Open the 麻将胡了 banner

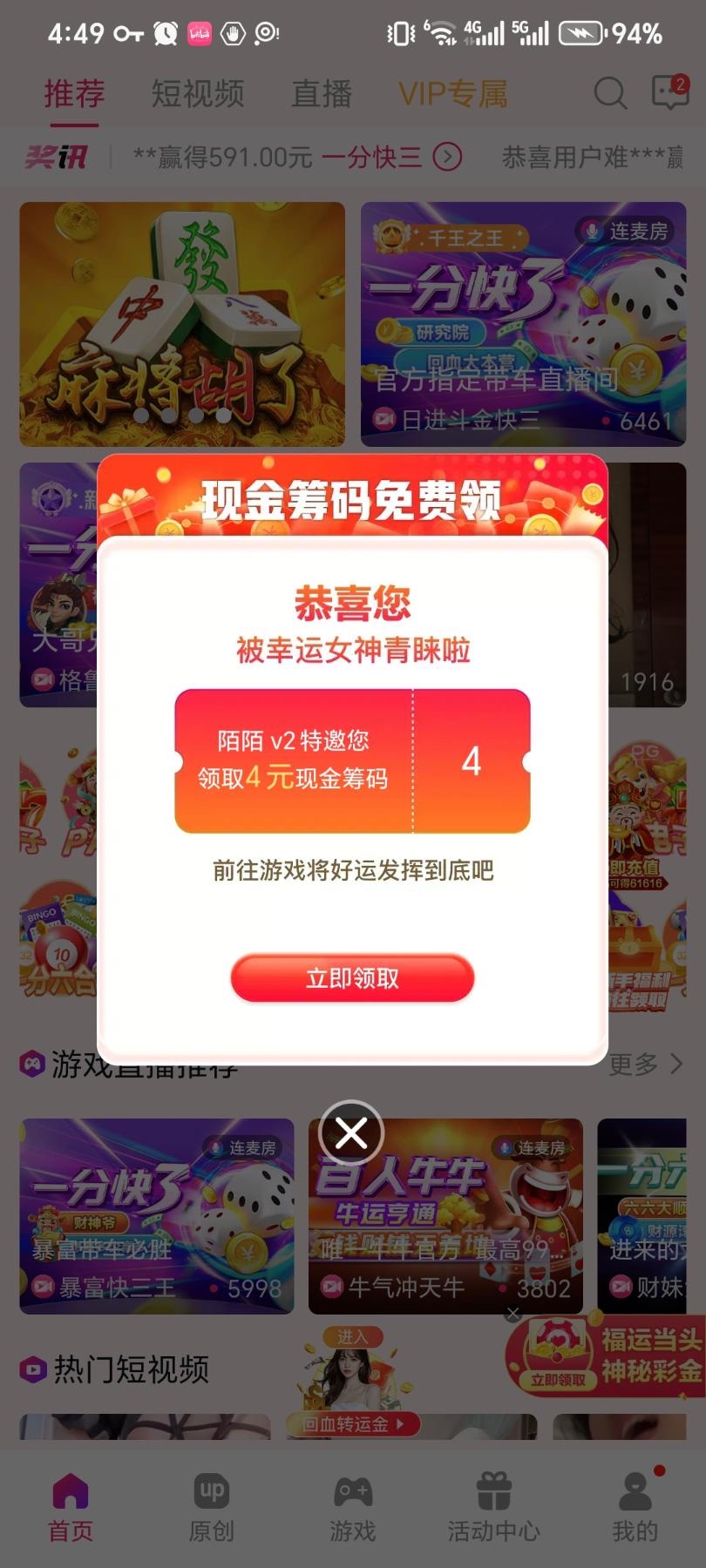(x=182, y=324)
